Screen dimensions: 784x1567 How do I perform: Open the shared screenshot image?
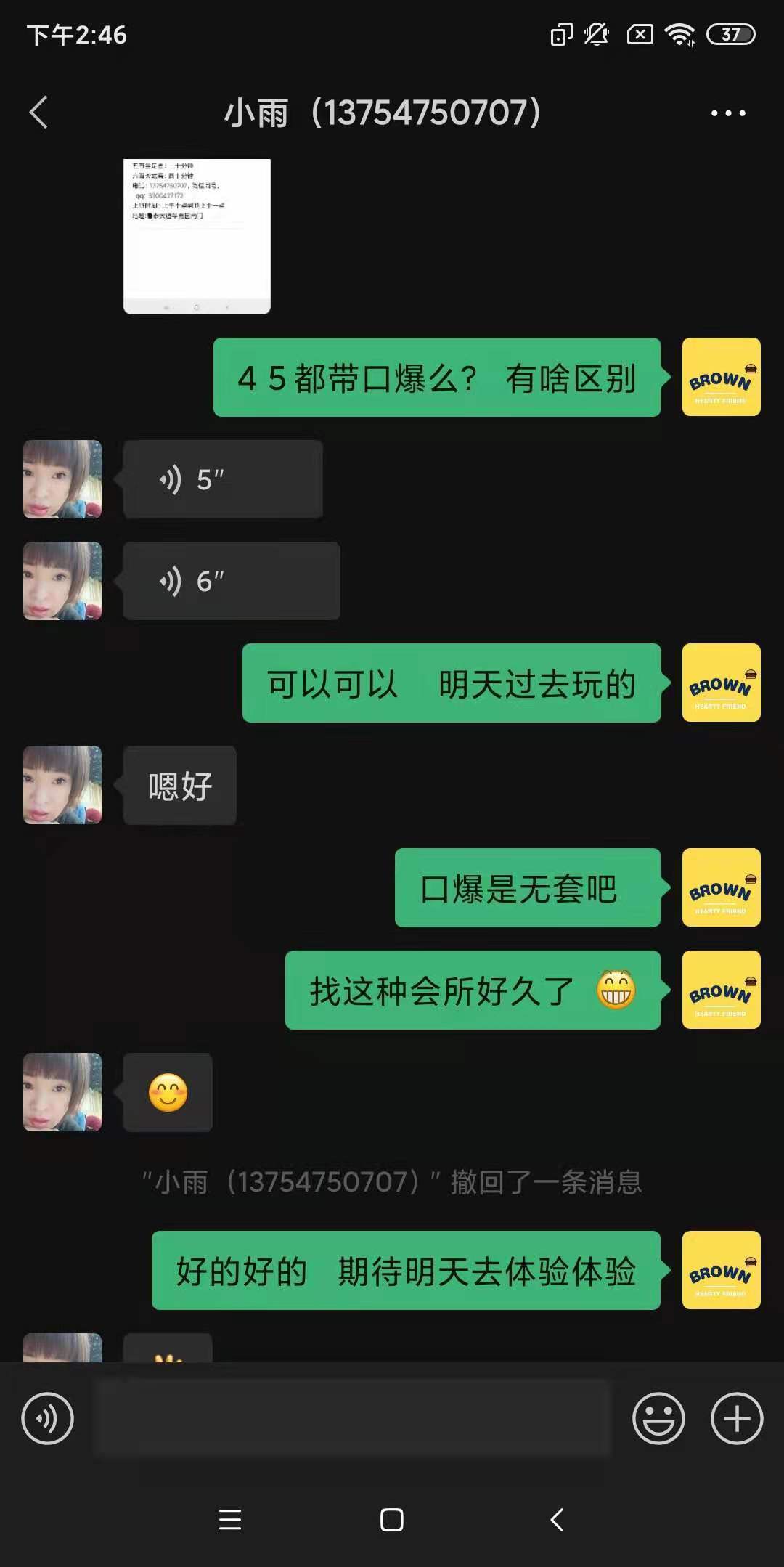click(197, 236)
